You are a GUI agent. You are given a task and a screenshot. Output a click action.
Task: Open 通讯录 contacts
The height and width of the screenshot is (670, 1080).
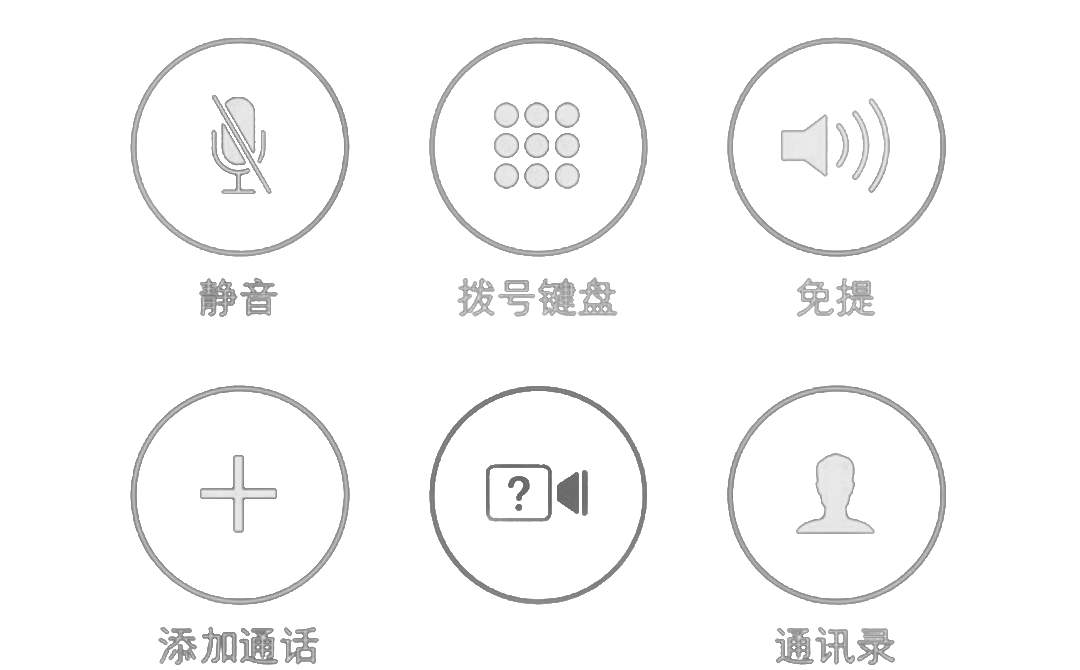click(x=836, y=494)
